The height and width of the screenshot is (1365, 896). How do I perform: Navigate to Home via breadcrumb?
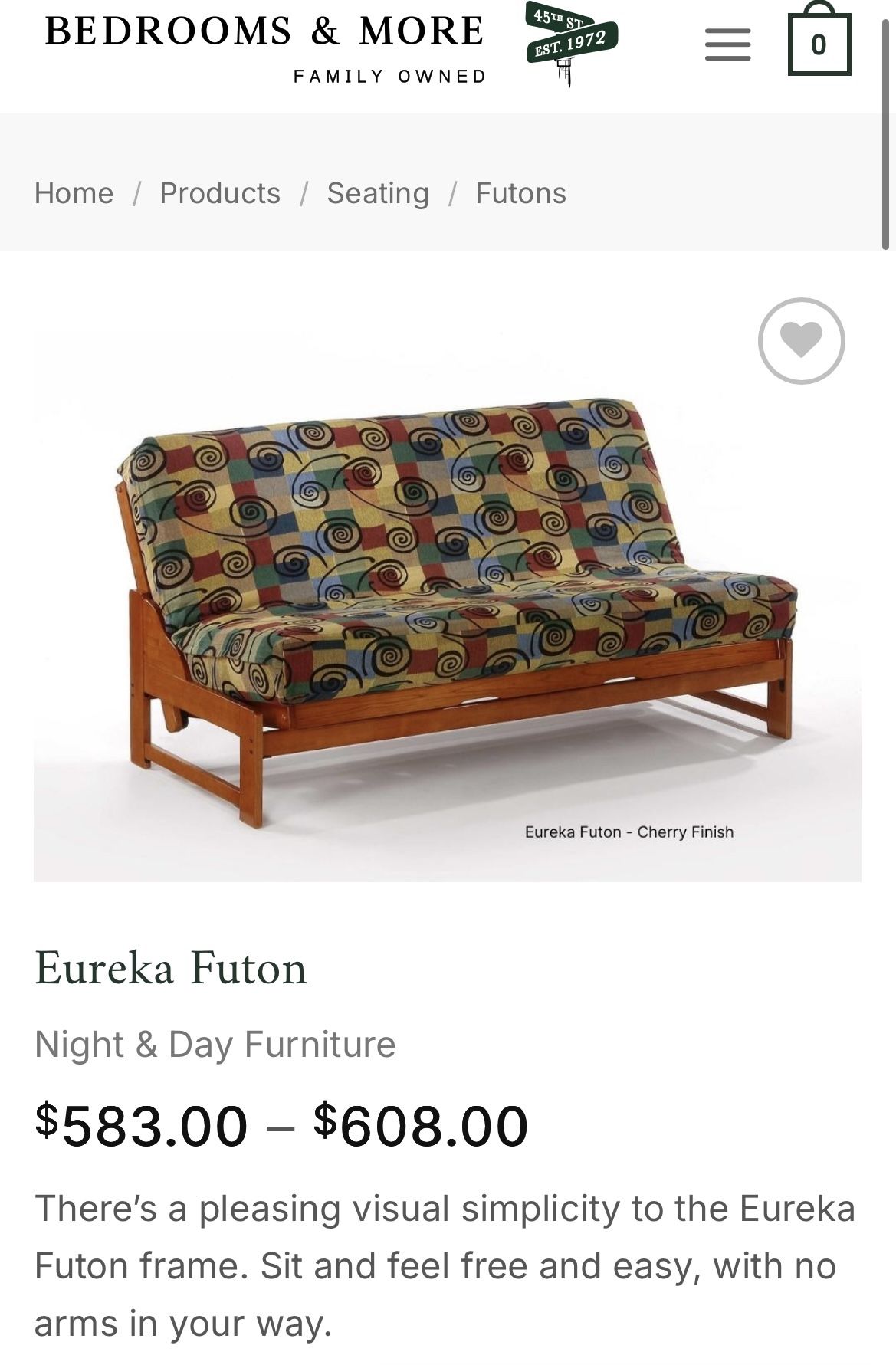click(x=75, y=193)
